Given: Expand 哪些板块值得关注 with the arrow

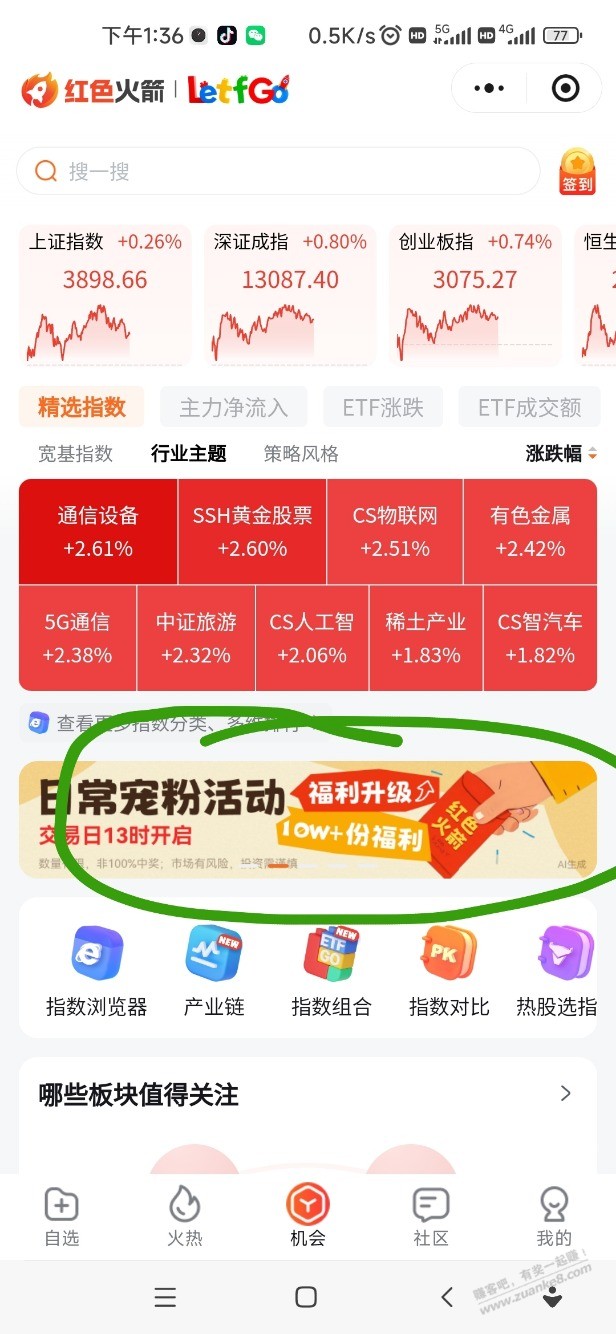Looking at the screenshot, I should point(565,1093).
